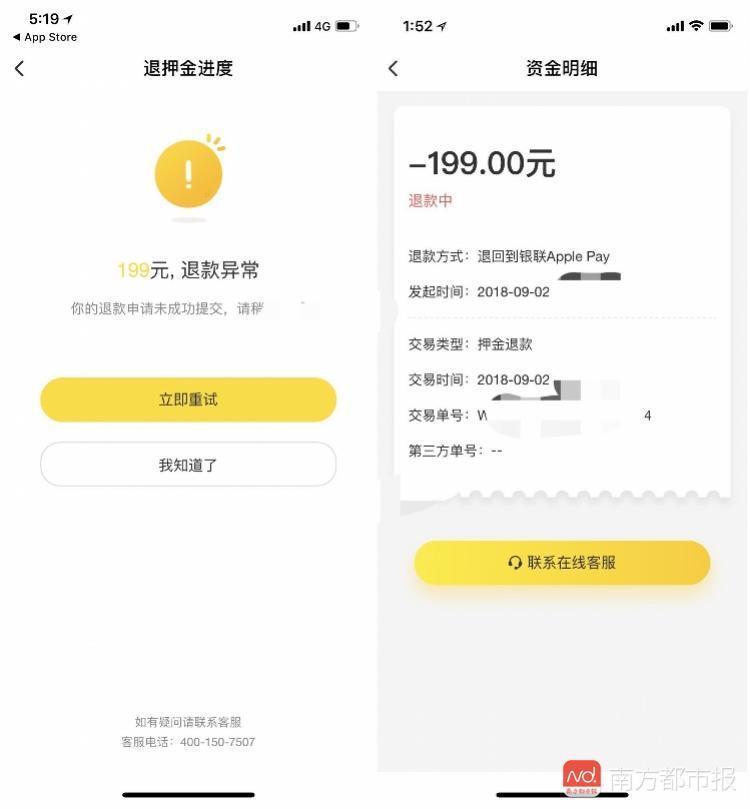Select the -199.00元 amount text
Viewport: 750px width, 809px height.
click(x=479, y=163)
